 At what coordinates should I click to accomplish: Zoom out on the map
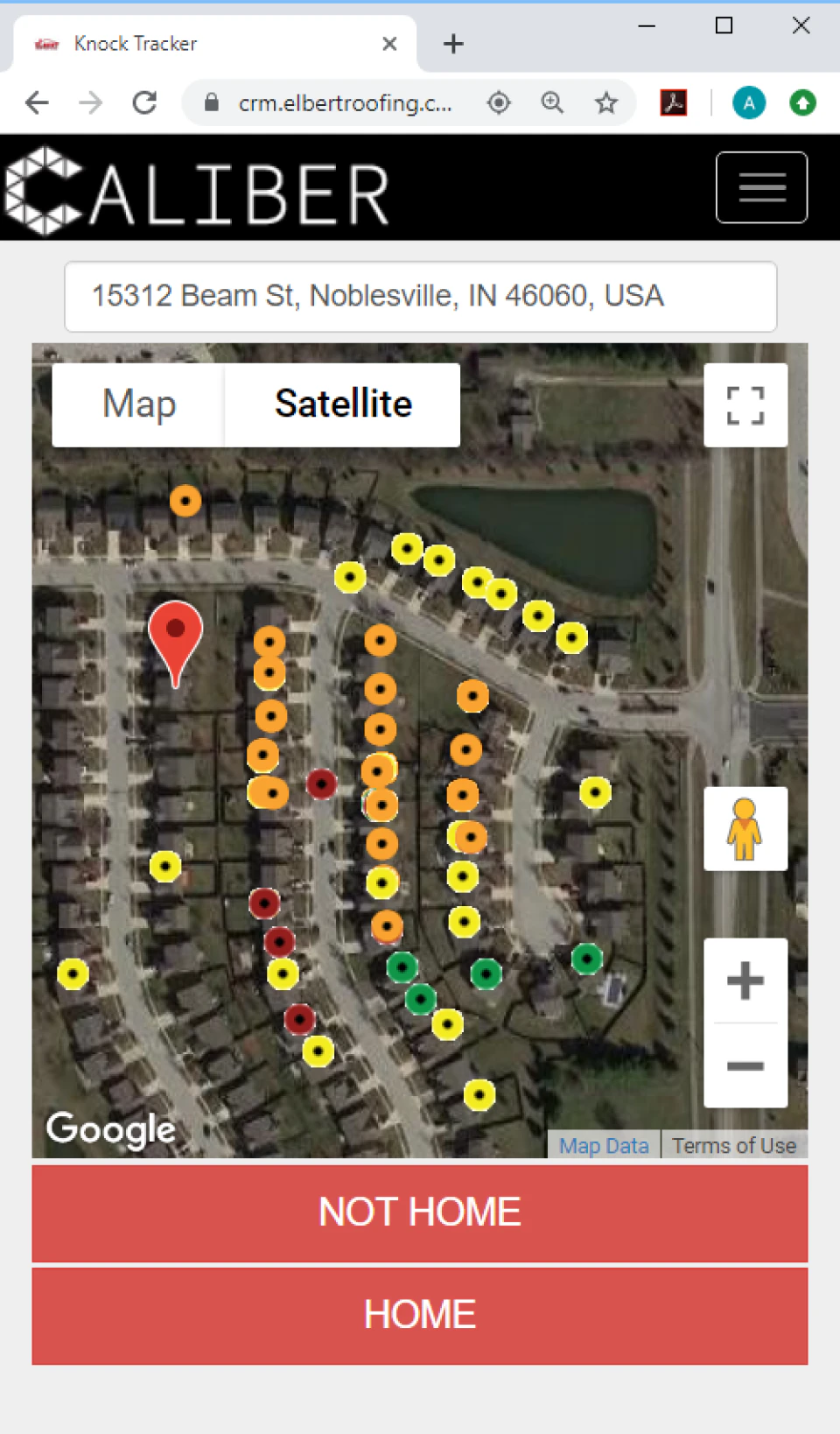[x=745, y=1065]
